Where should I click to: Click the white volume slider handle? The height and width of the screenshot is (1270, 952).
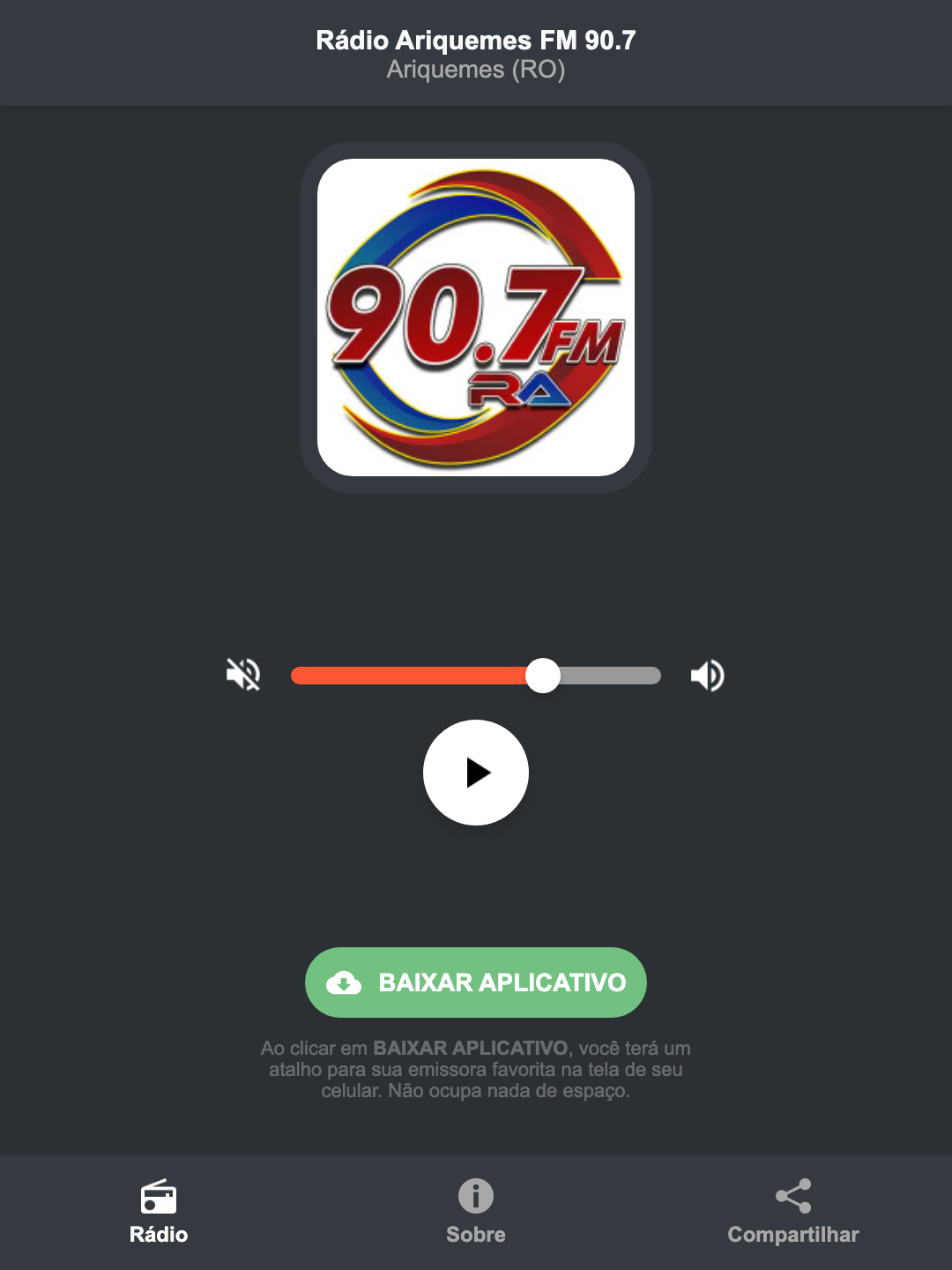click(x=543, y=675)
